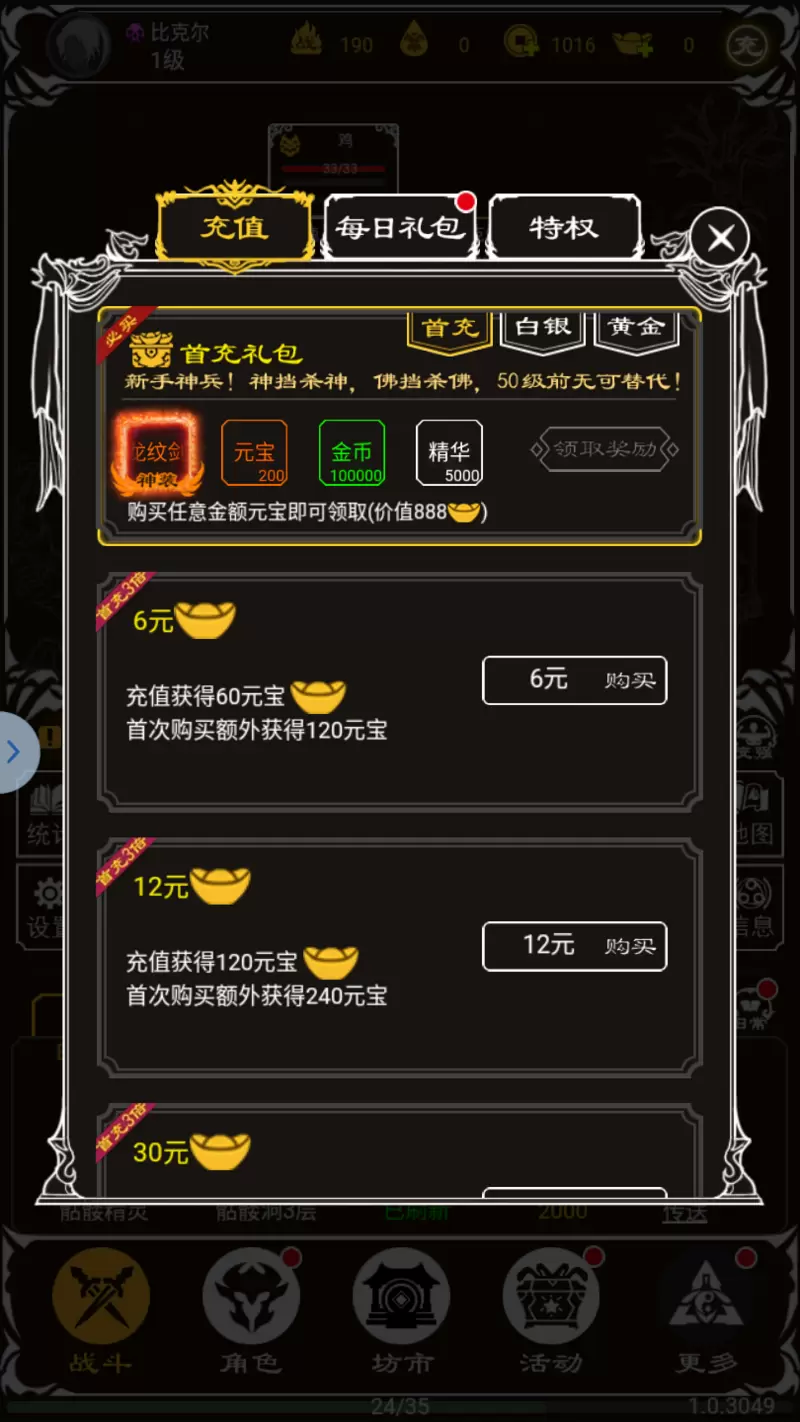Buy the 6元 recharge package

tap(574, 681)
